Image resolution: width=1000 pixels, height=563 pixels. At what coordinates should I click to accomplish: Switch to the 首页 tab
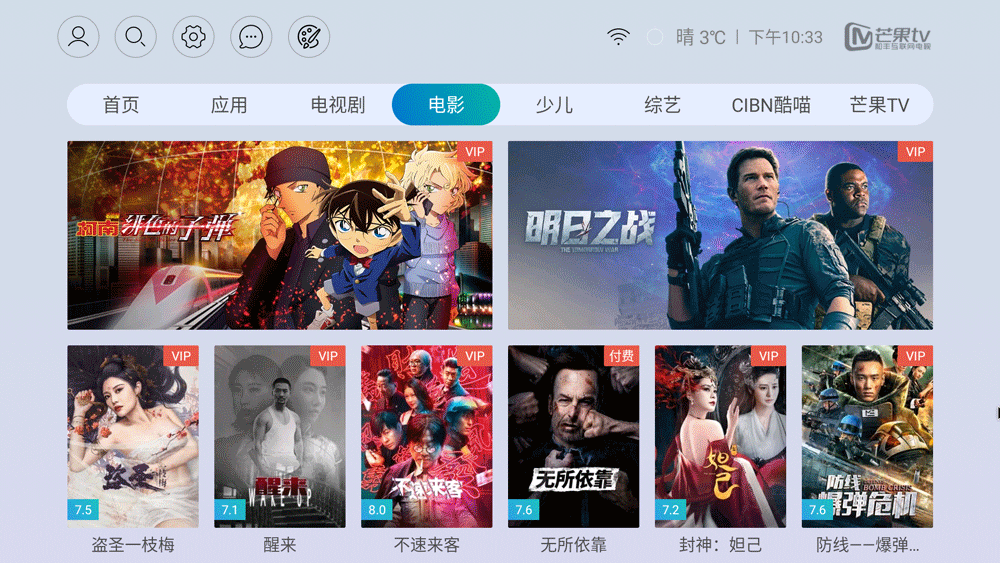pos(121,105)
